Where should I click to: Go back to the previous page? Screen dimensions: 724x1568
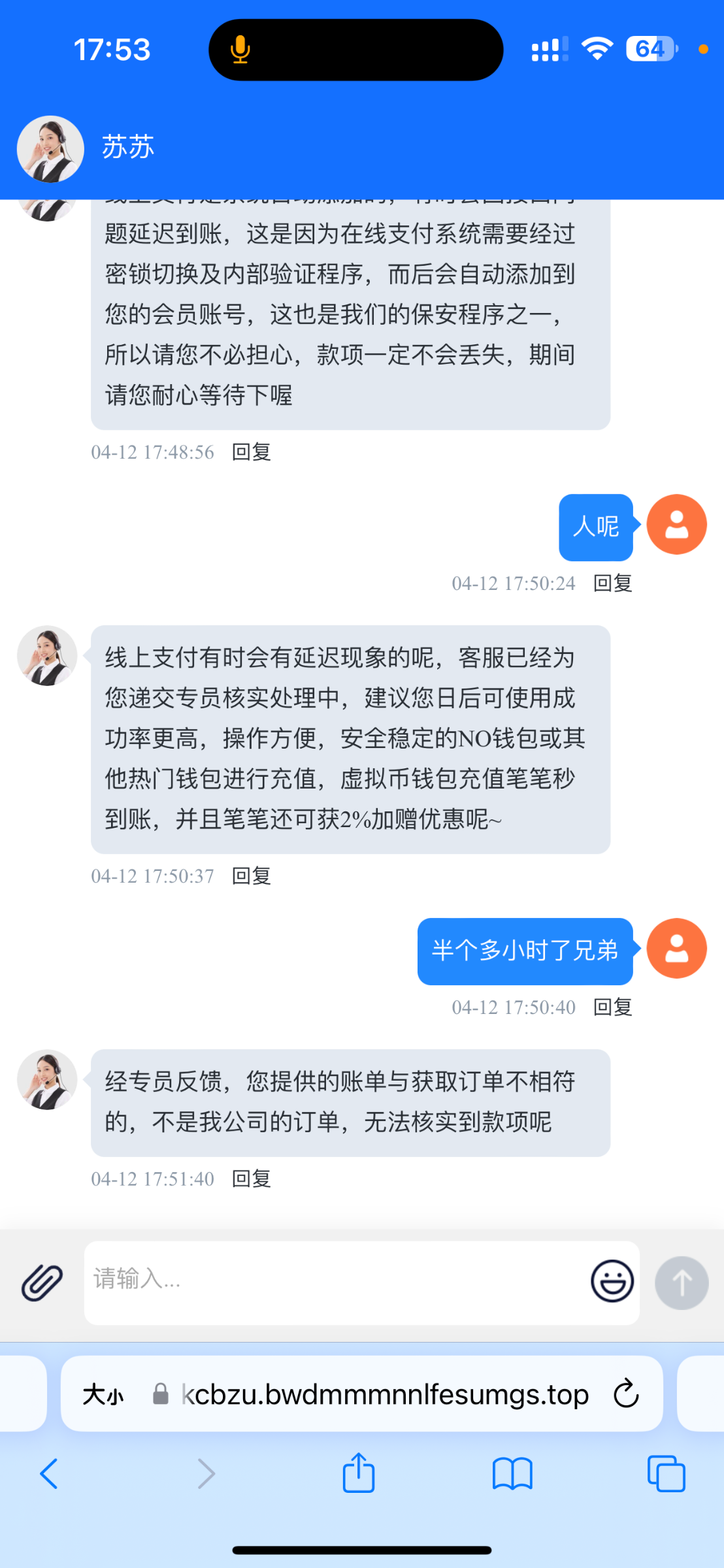click(x=49, y=1474)
